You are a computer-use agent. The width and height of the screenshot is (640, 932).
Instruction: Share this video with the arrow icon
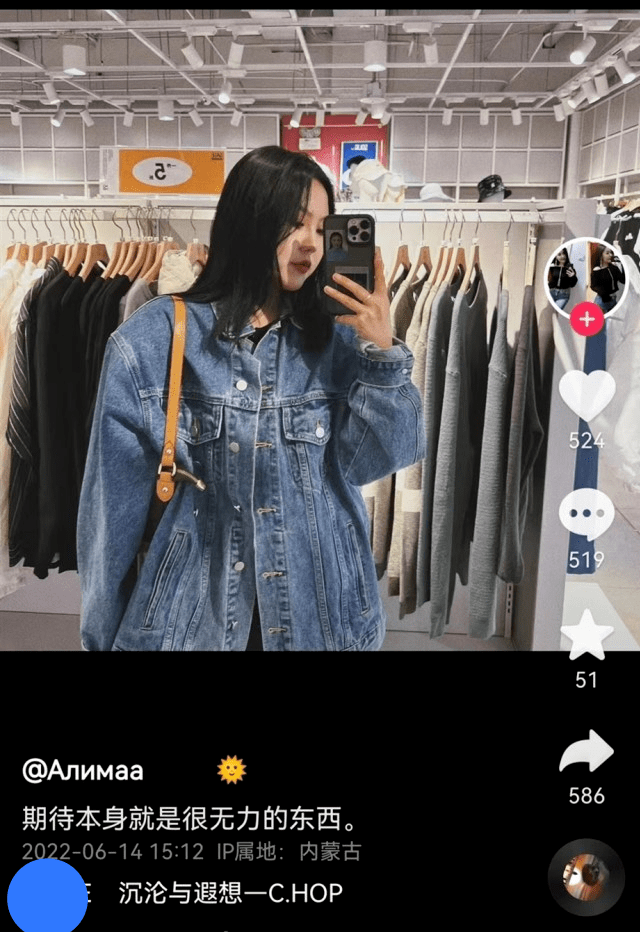586,752
